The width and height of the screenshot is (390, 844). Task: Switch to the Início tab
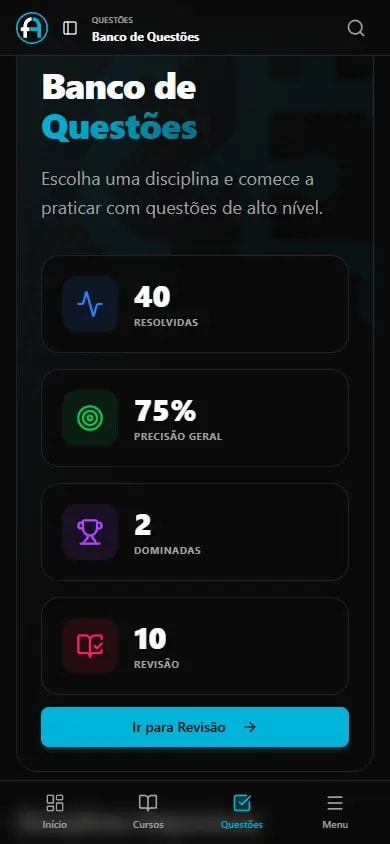click(55, 811)
